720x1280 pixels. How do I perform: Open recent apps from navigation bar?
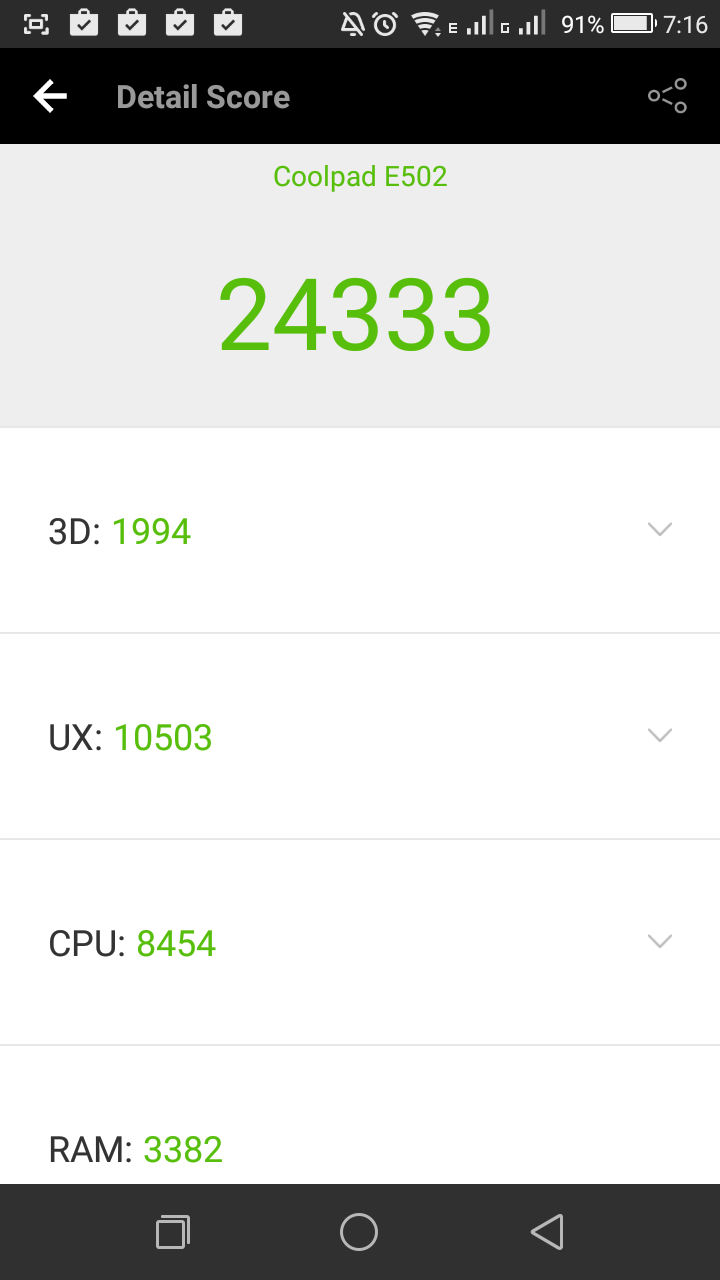(x=173, y=1232)
